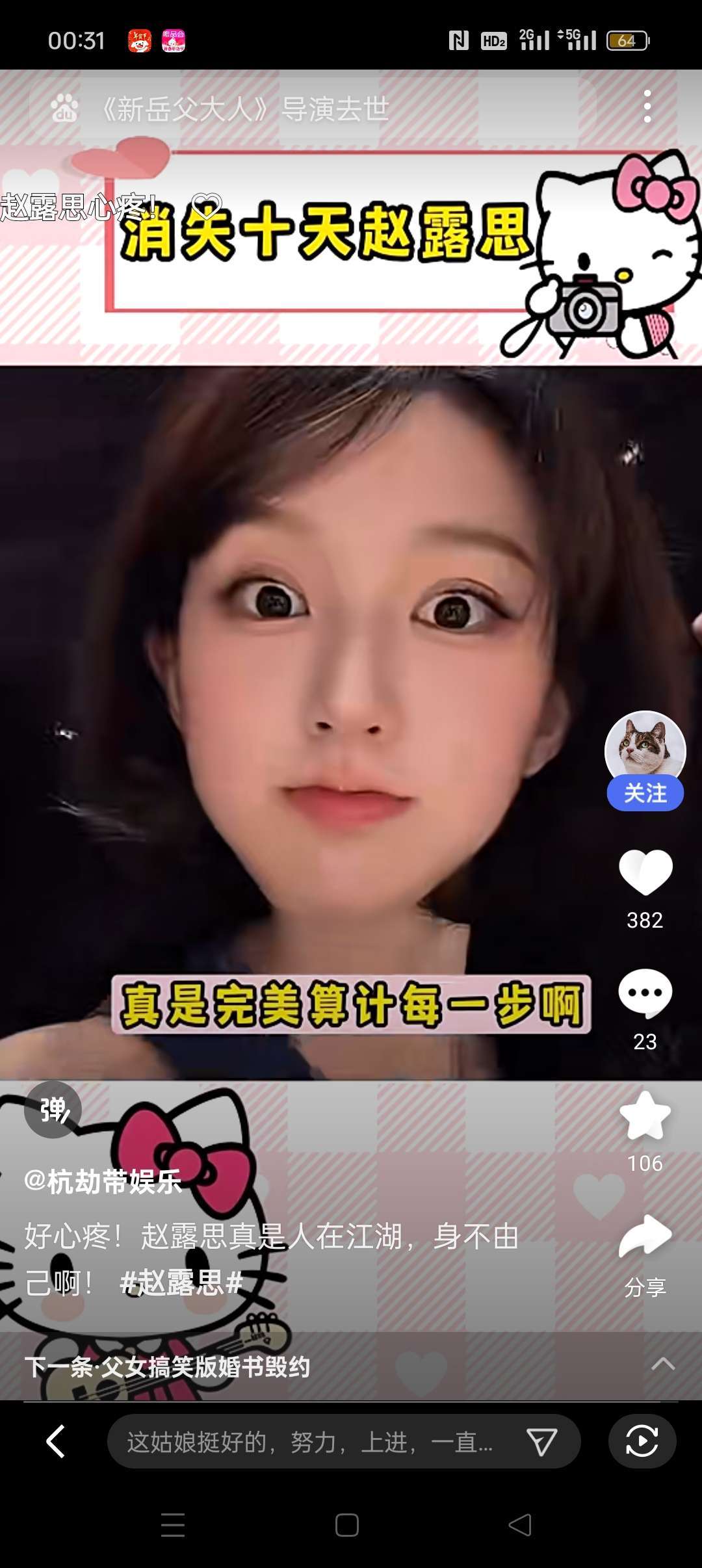Send the comment with the paper plane icon
Screen dimensions: 702x1568
541,1442
